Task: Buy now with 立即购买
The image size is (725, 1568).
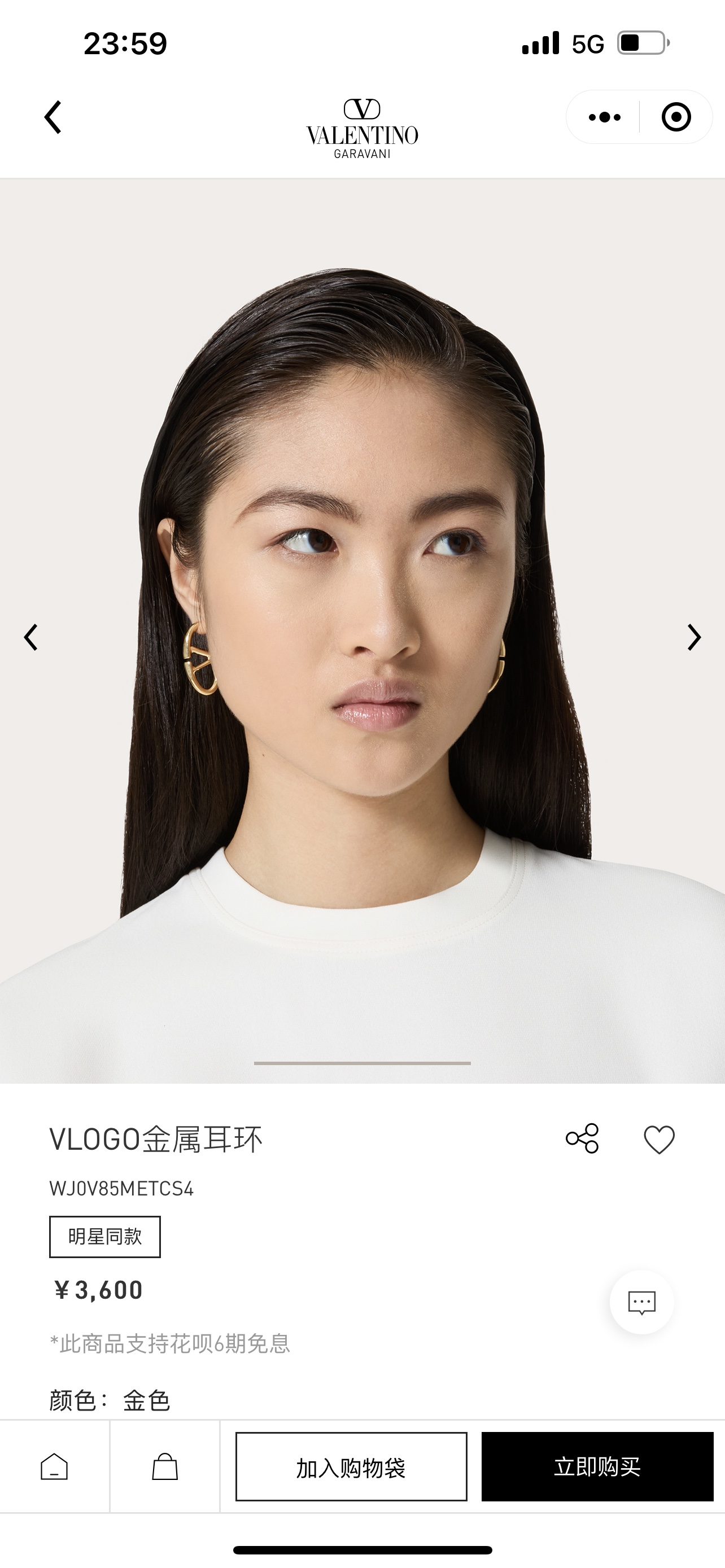Action: (x=597, y=1466)
